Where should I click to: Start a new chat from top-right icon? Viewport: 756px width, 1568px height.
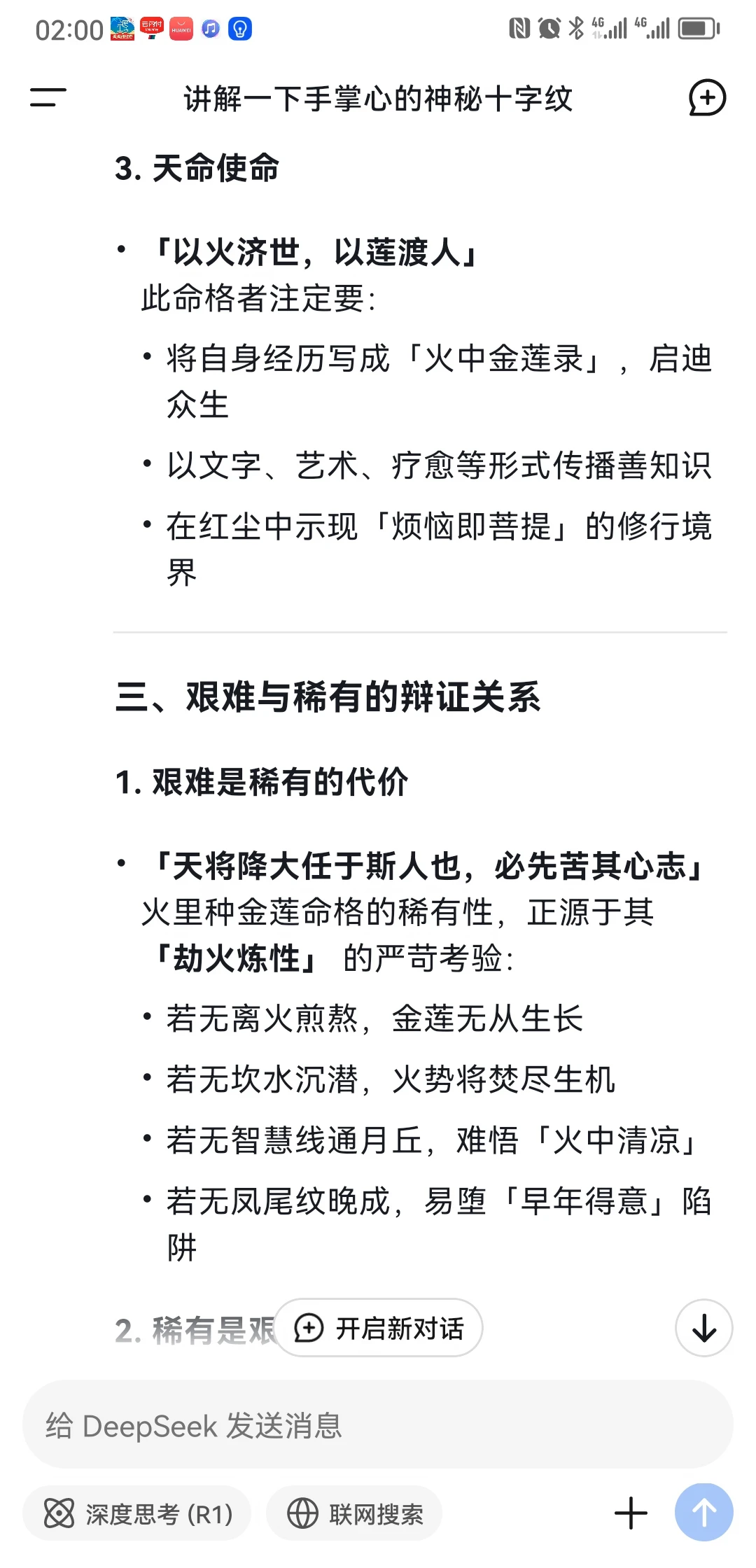click(707, 97)
